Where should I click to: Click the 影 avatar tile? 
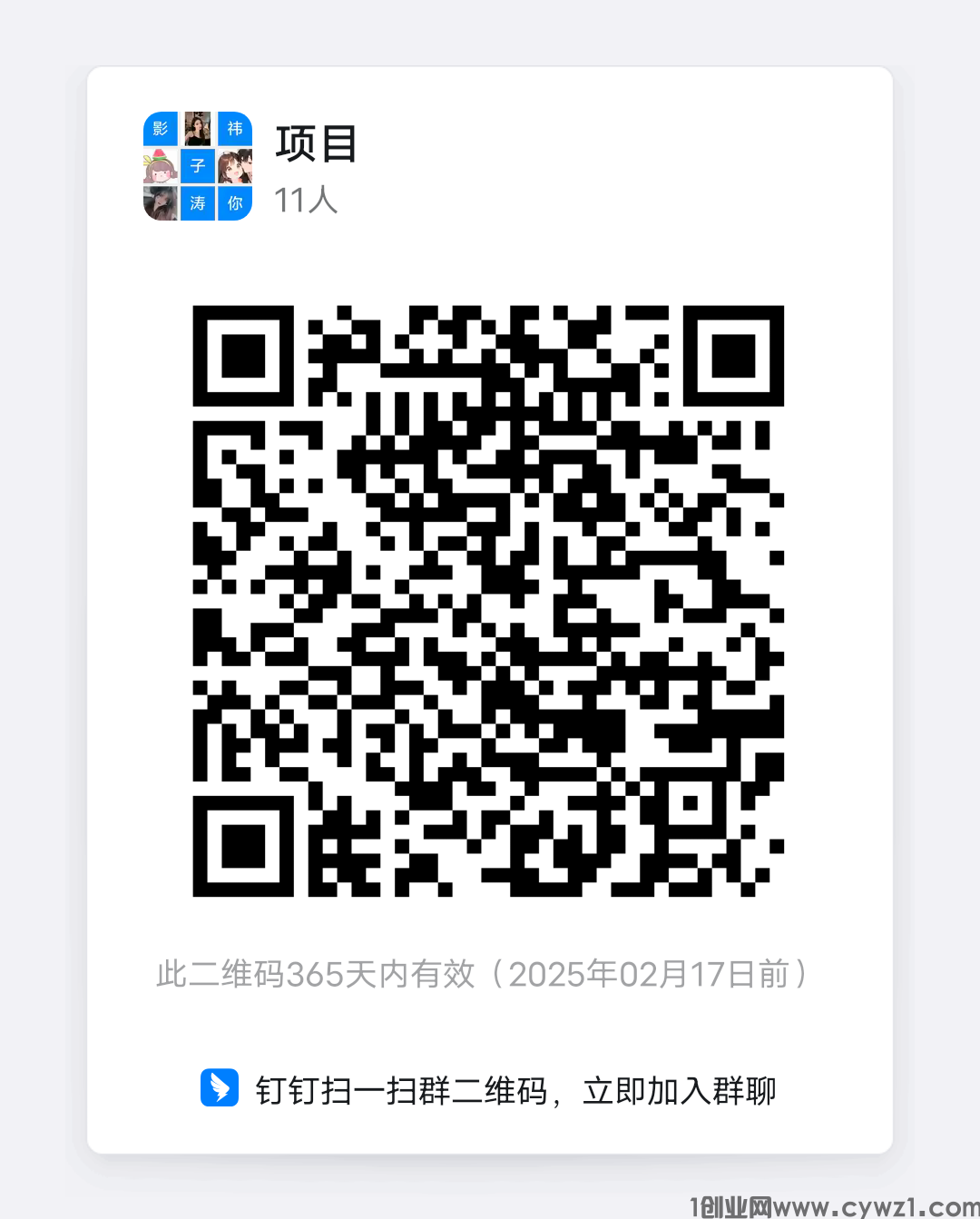[x=160, y=129]
